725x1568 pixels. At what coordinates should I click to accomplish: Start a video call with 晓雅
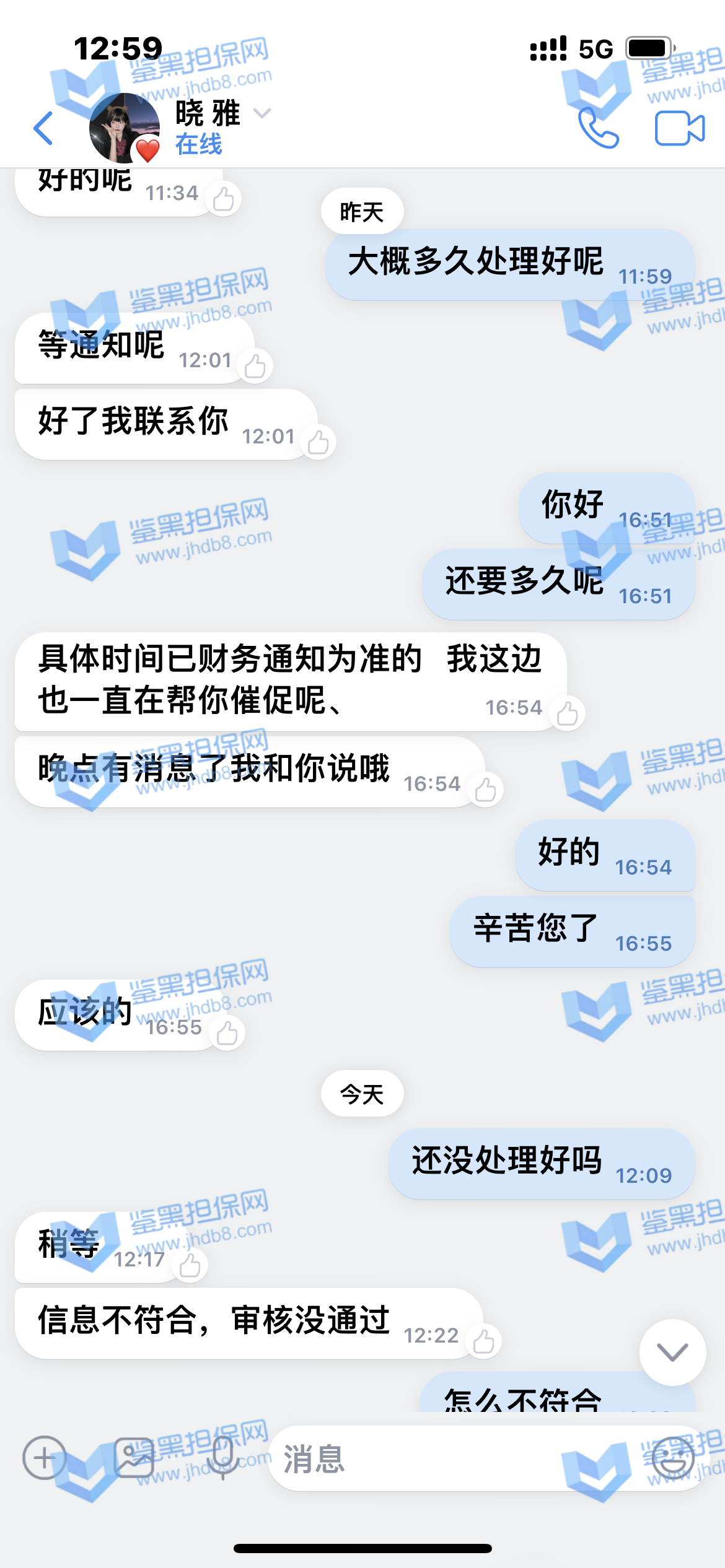pyautogui.click(x=680, y=129)
